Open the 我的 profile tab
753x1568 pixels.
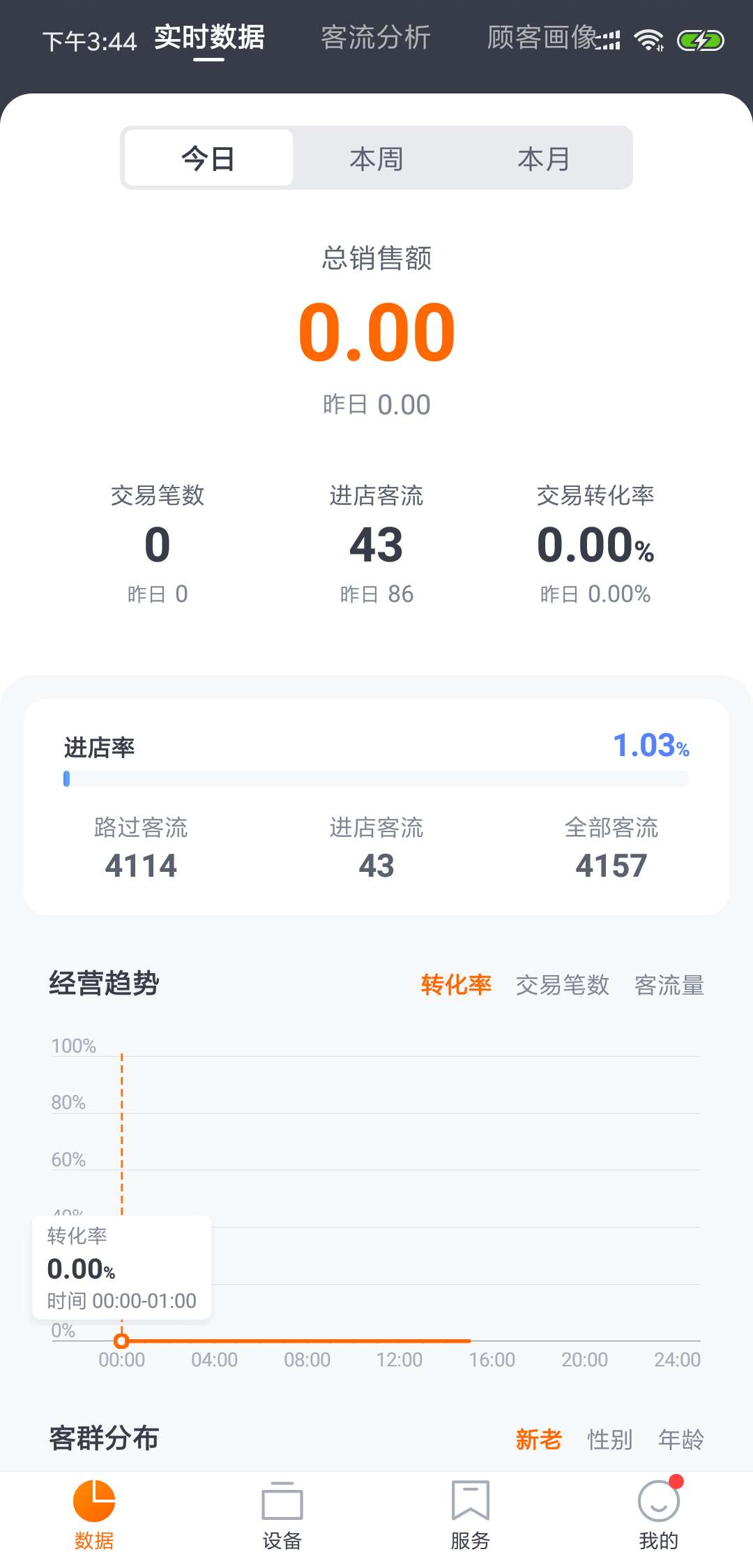point(658,1515)
